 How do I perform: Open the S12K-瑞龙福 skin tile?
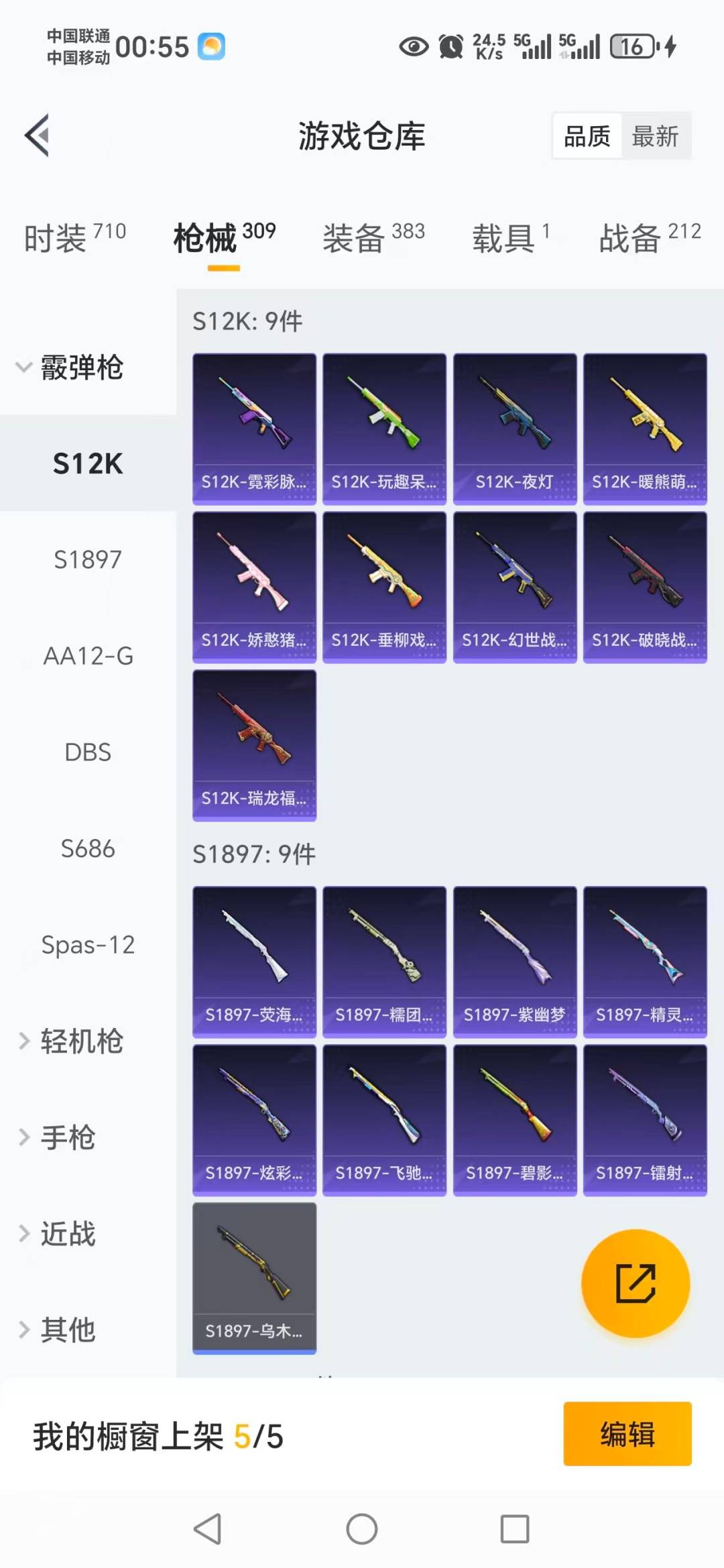pyautogui.click(x=254, y=744)
